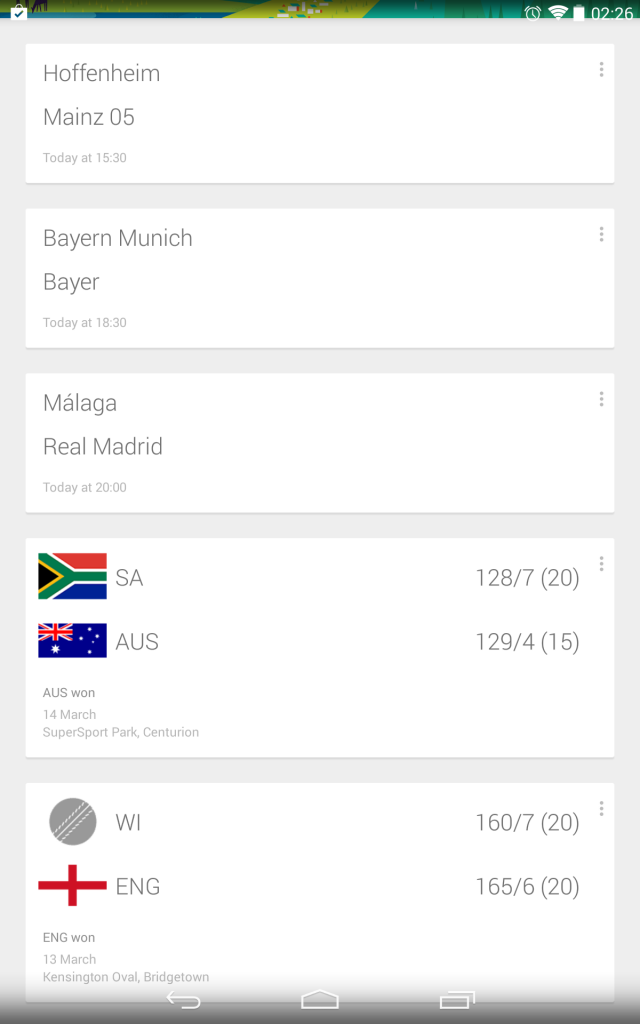
Task: Go back using the navigation bar
Action: tap(184, 1000)
